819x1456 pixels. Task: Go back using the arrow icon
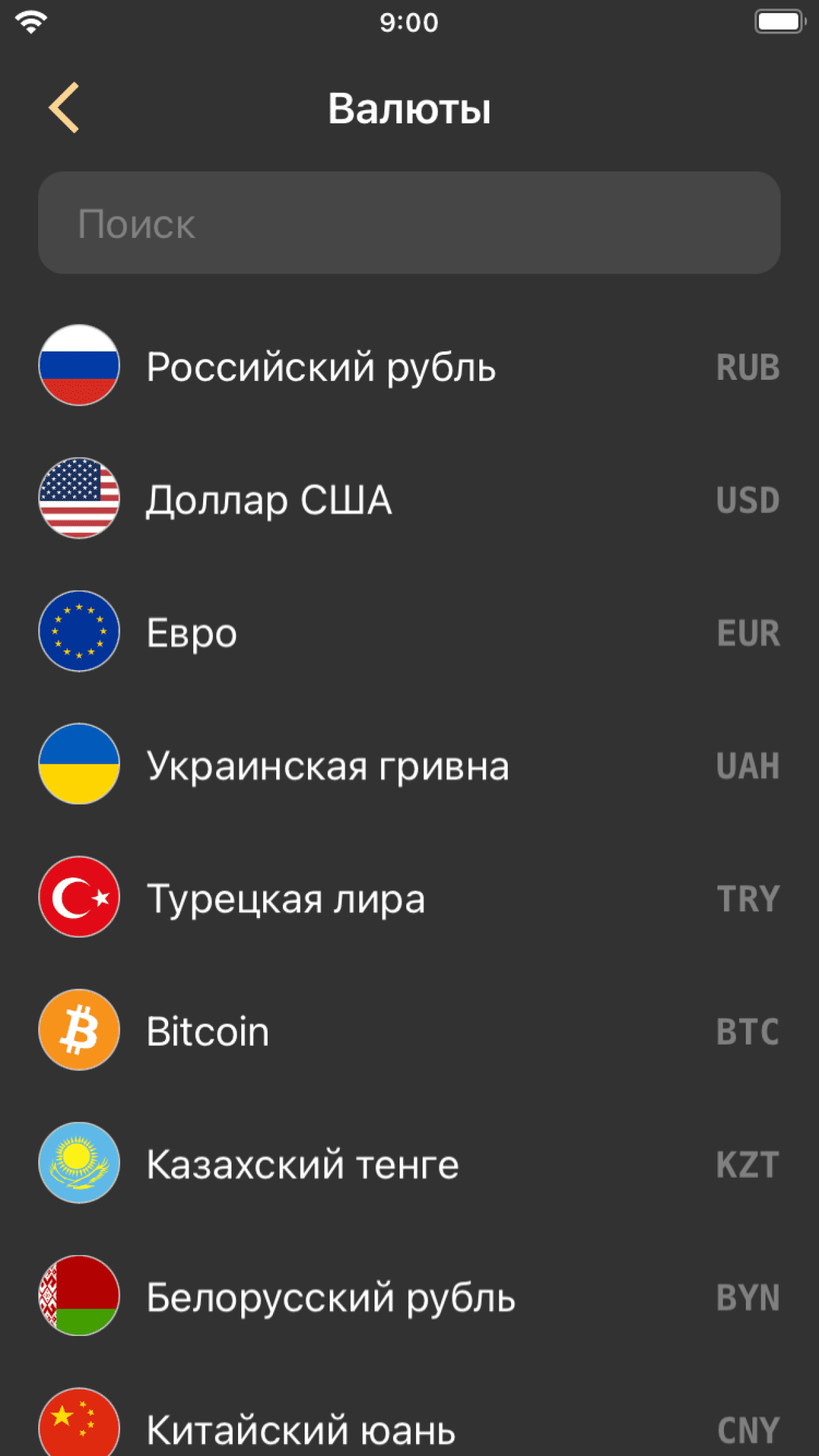(65, 107)
